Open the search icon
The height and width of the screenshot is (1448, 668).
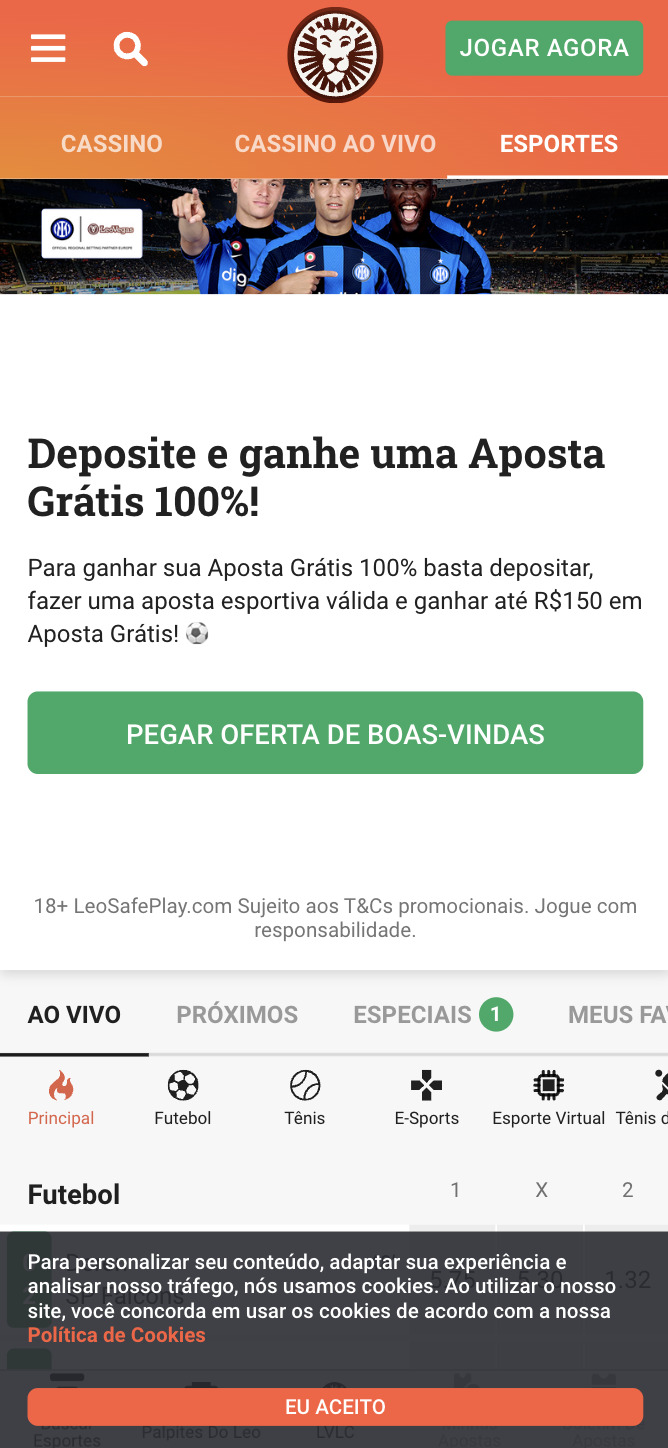click(x=130, y=48)
